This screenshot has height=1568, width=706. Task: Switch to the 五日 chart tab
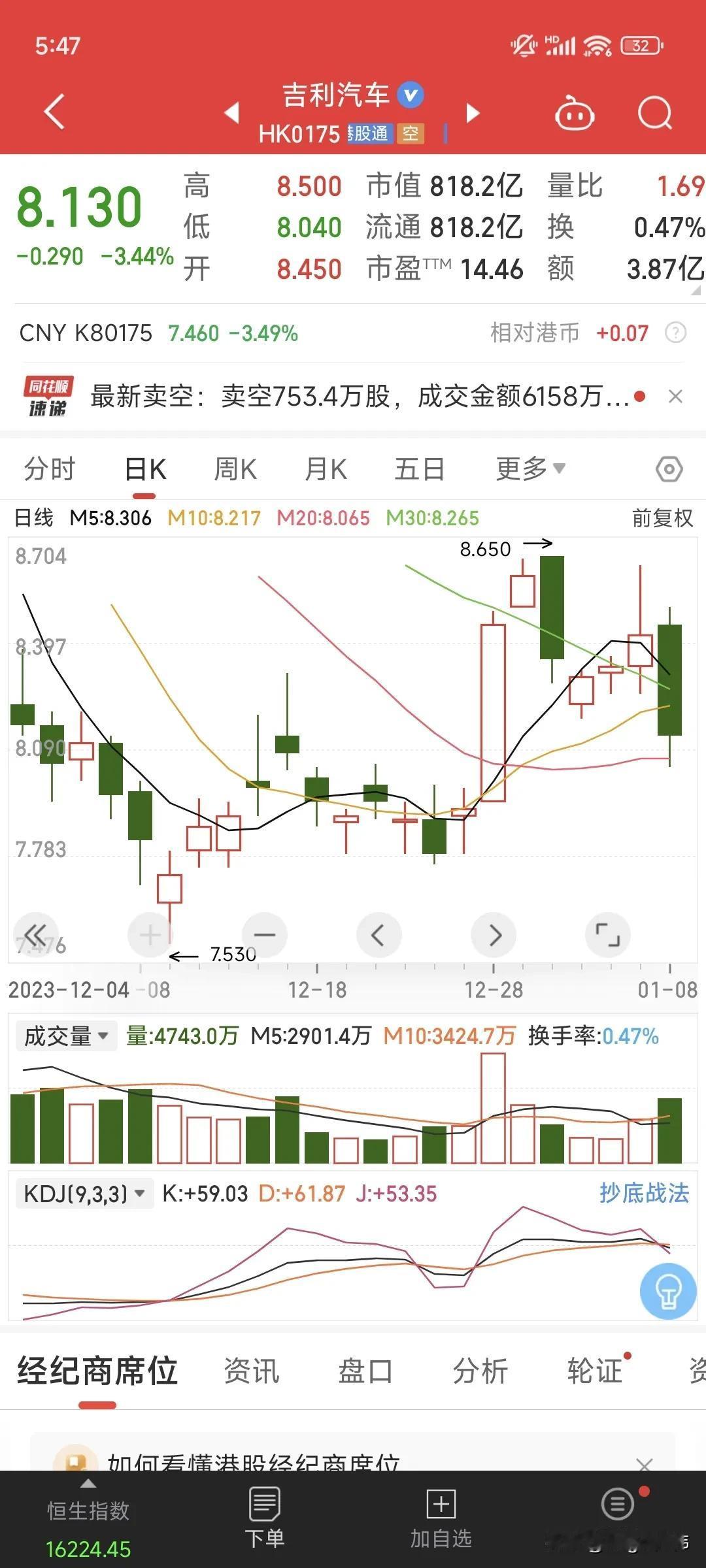tap(419, 469)
